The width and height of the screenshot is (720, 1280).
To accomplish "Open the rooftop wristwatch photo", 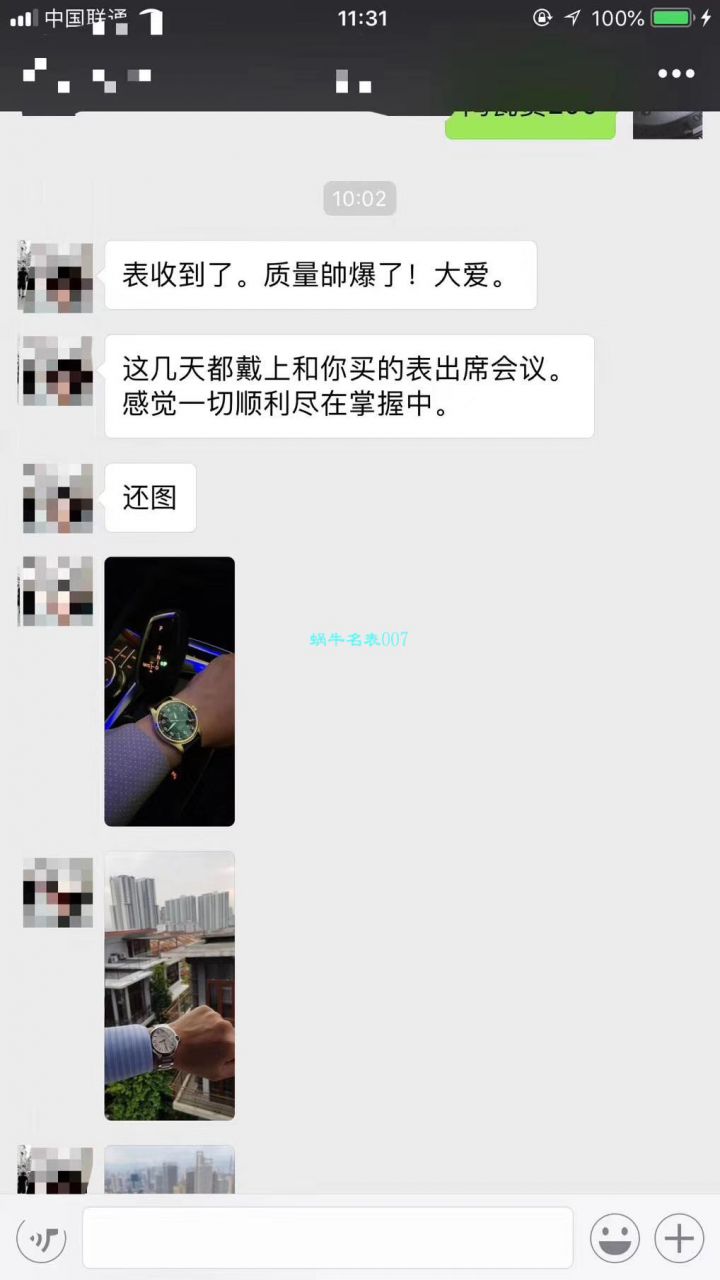I will [169, 985].
